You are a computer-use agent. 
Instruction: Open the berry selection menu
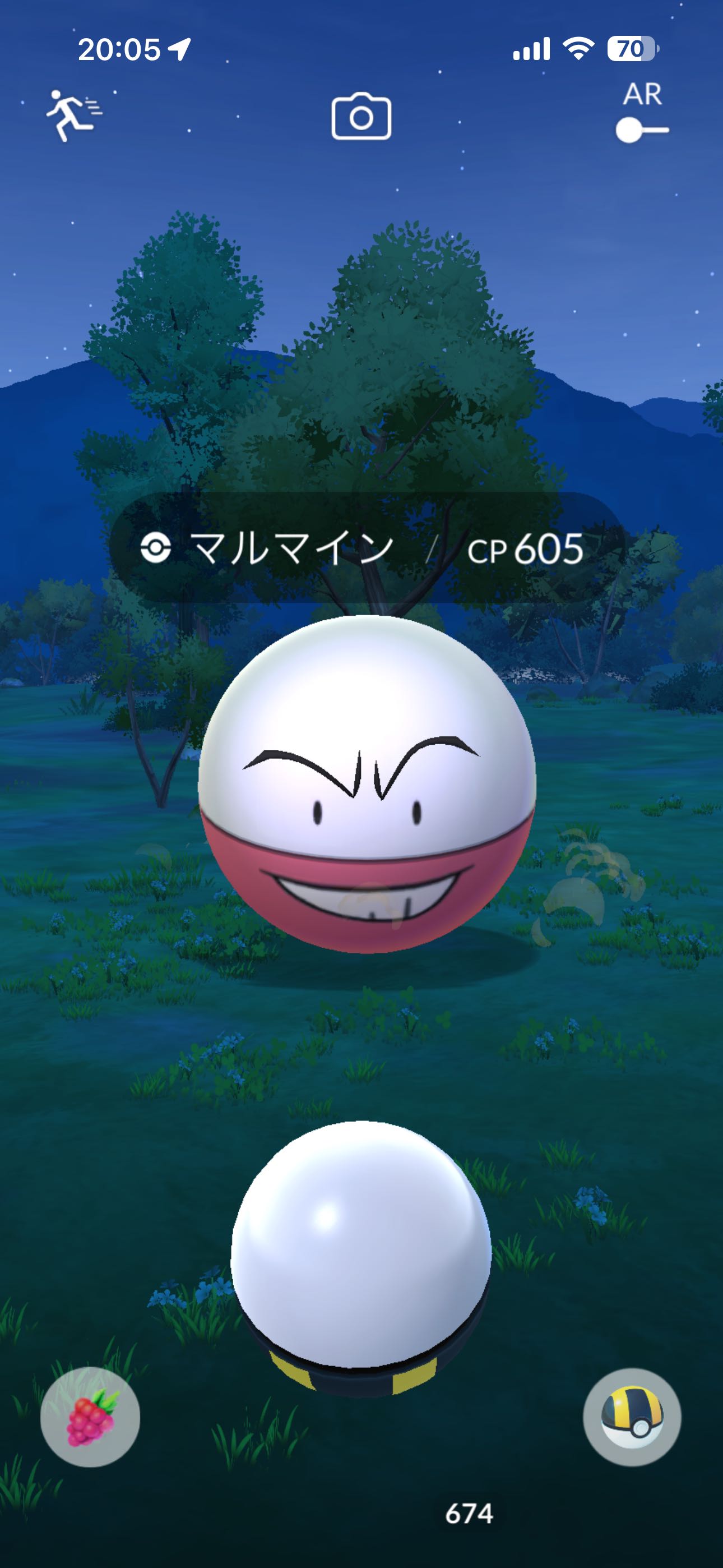tap(90, 1417)
